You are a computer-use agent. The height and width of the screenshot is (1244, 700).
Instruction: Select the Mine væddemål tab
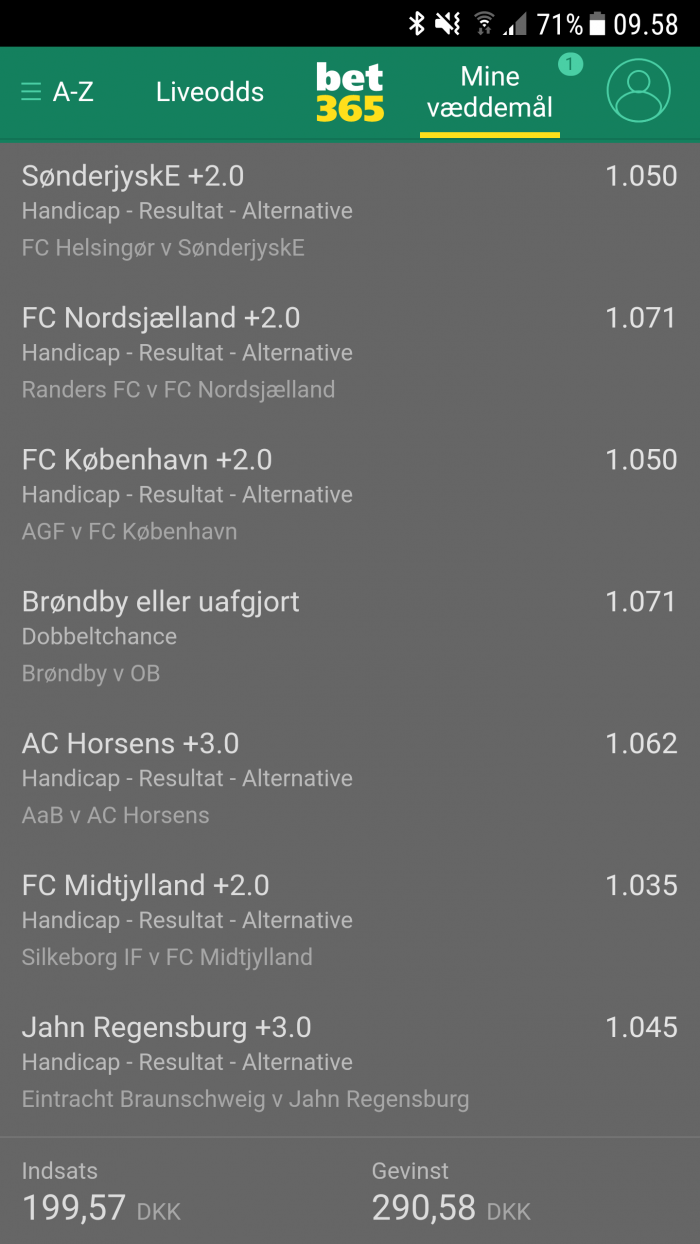[x=490, y=92]
